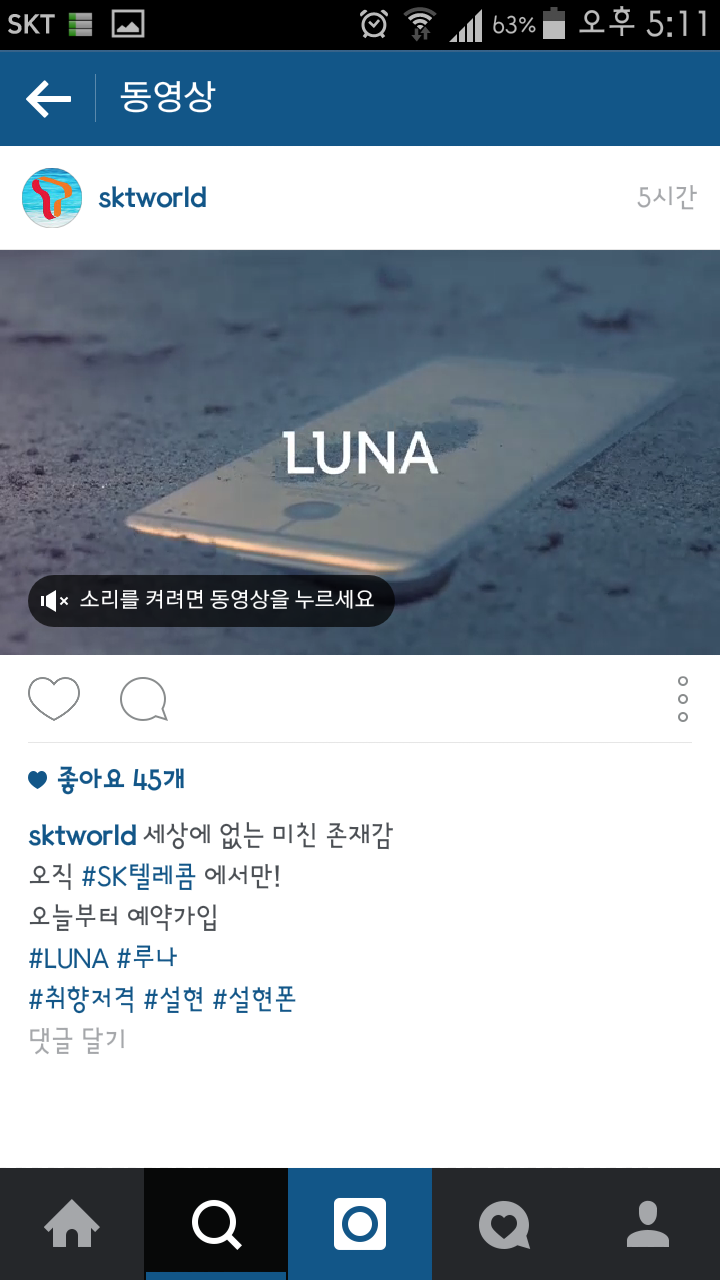Open the #취향저격 hashtag
720x1280 pixels.
(x=82, y=999)
